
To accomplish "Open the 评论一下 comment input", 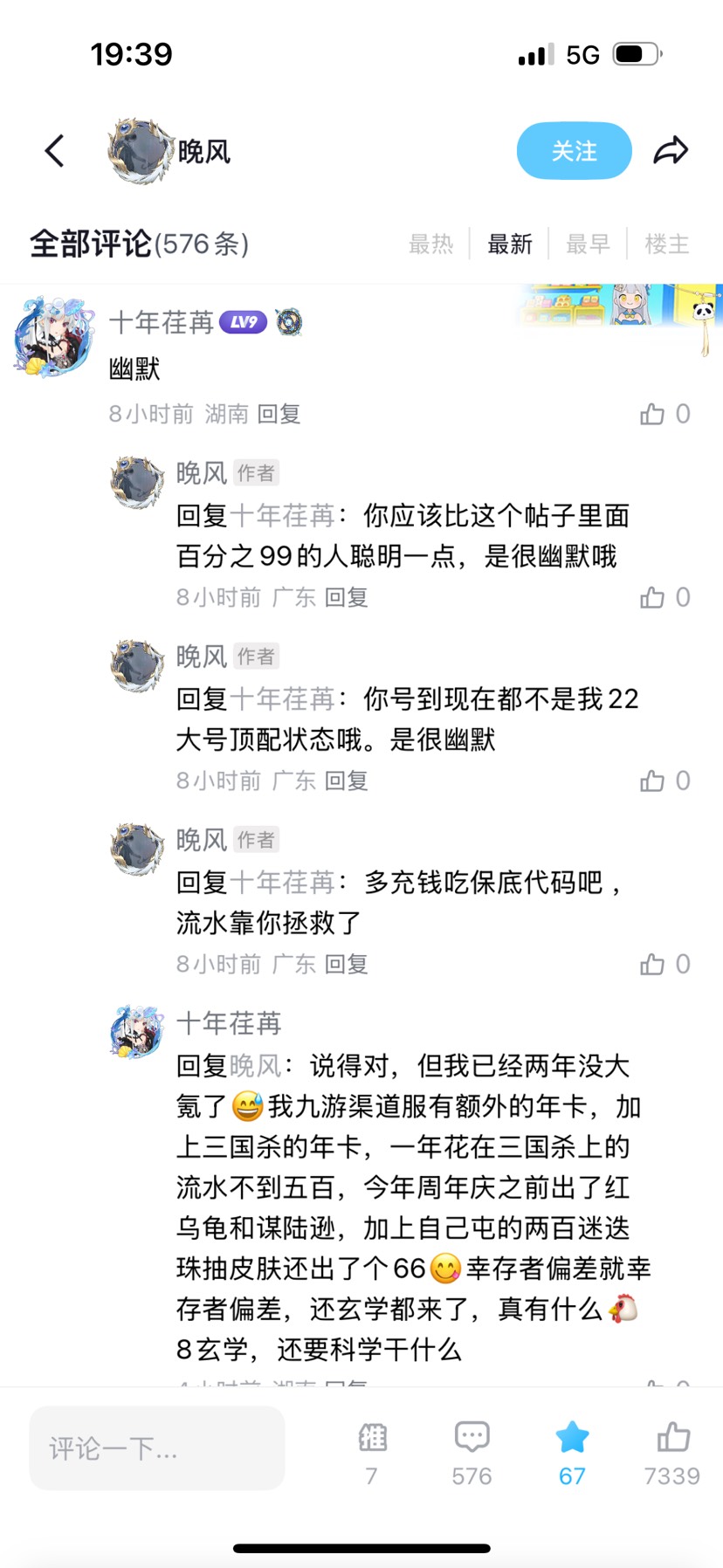I will tap(157, 1448).
